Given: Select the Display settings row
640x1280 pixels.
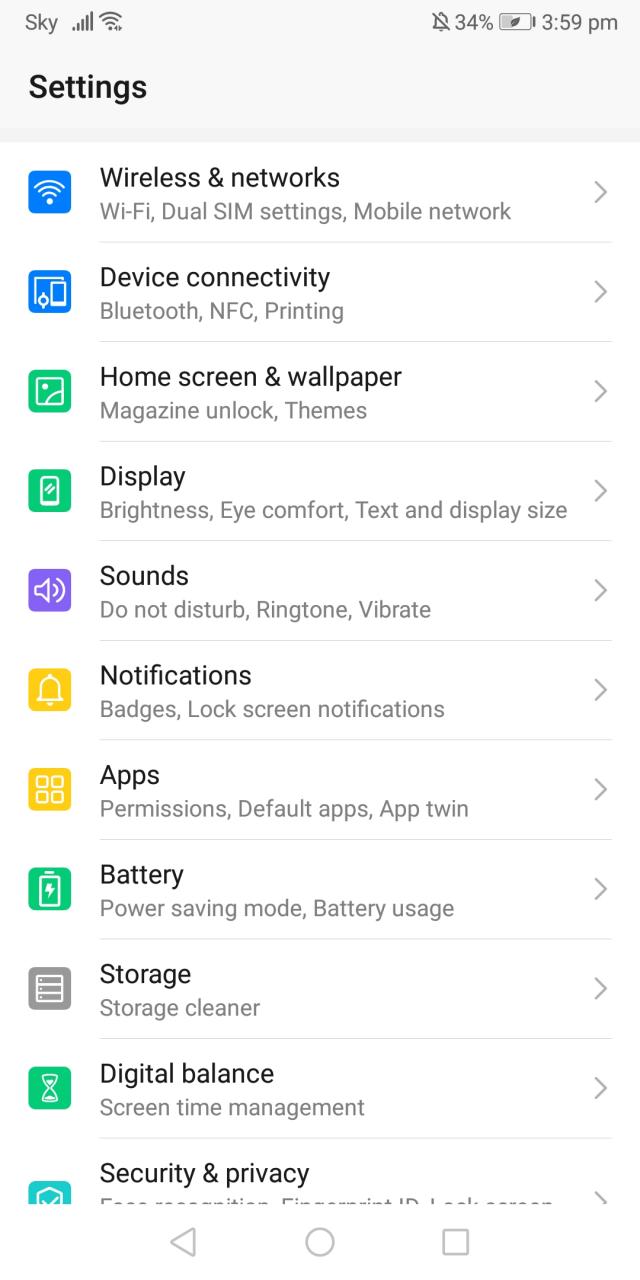Looking at the screenshot, I should pos(320,491).
